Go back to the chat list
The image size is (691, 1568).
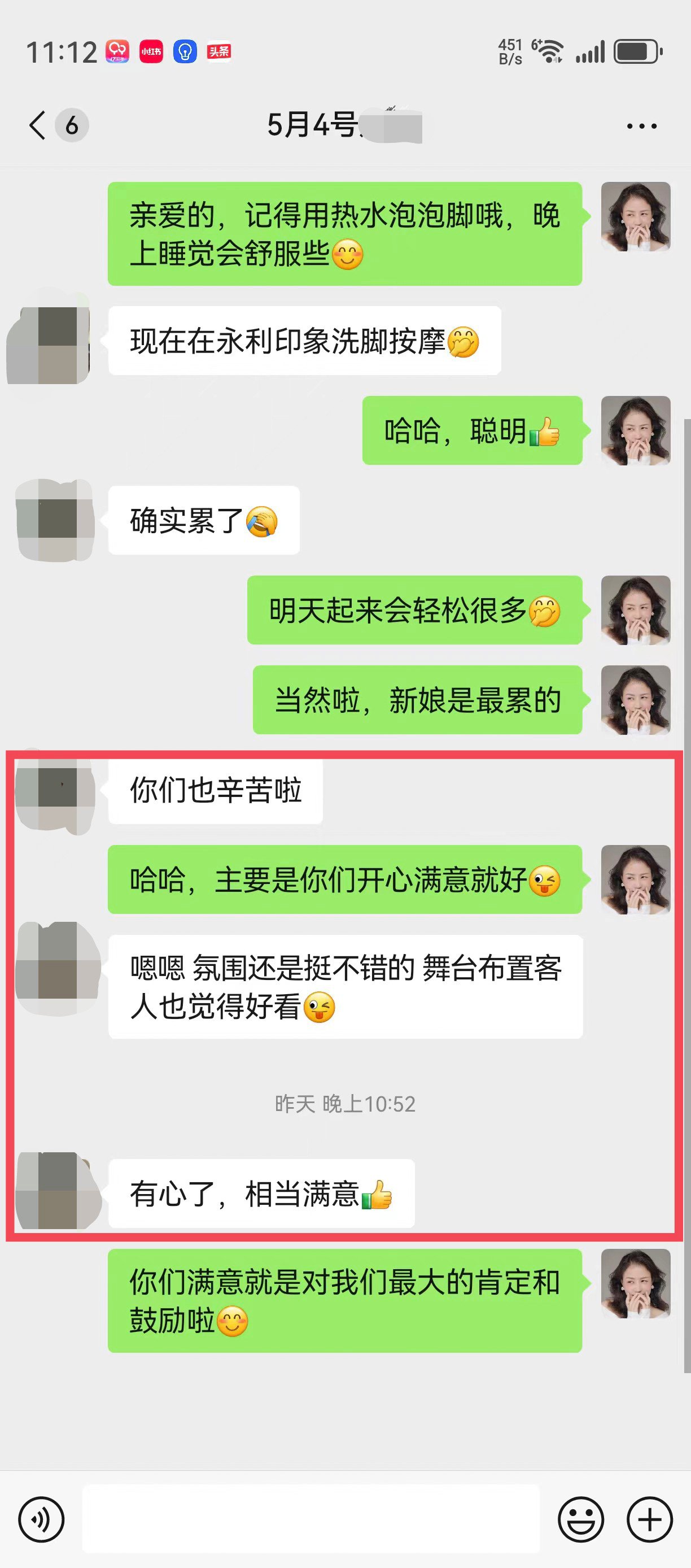(38, 125)
